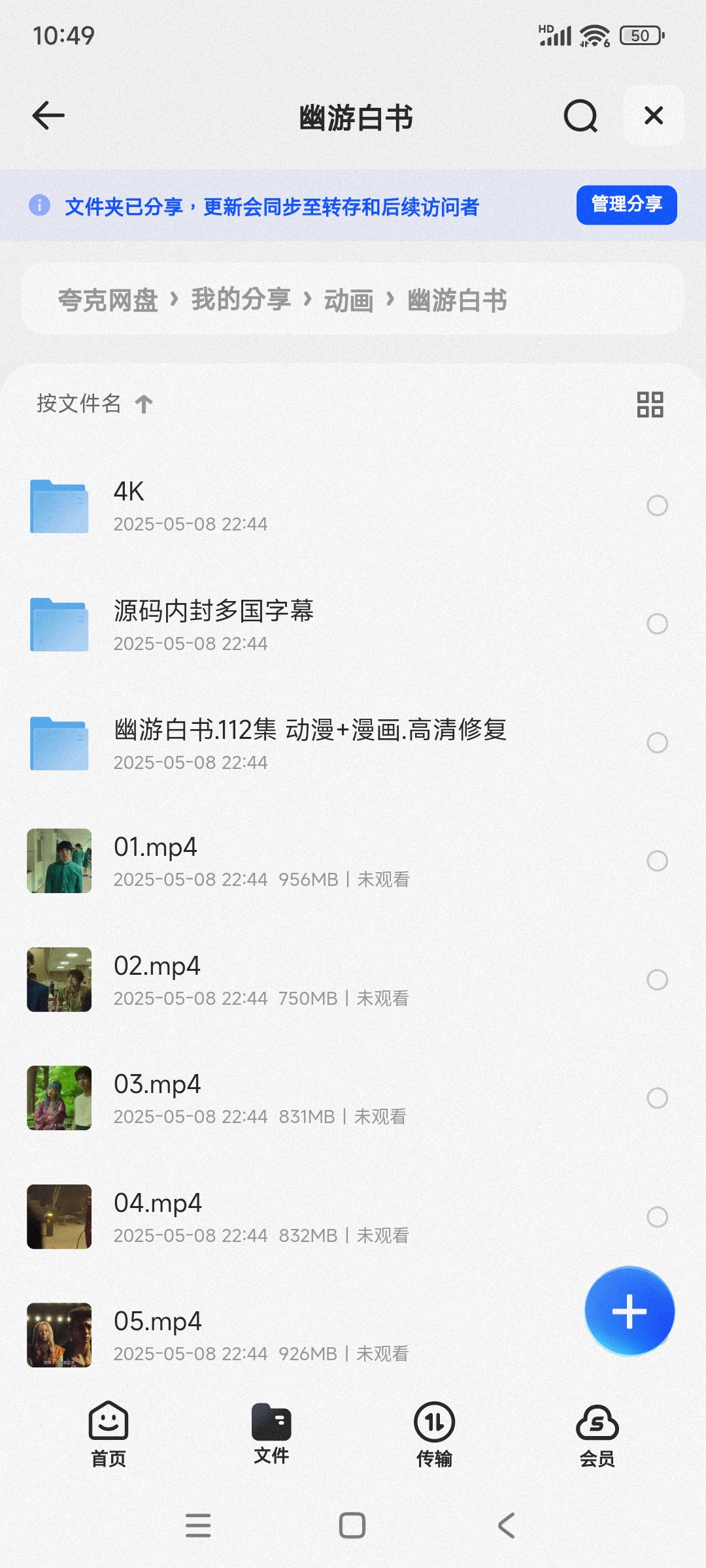Select the 02.mp4 file circle
The width and height of the screenshot is (706, 1568).
pos(657,980)
